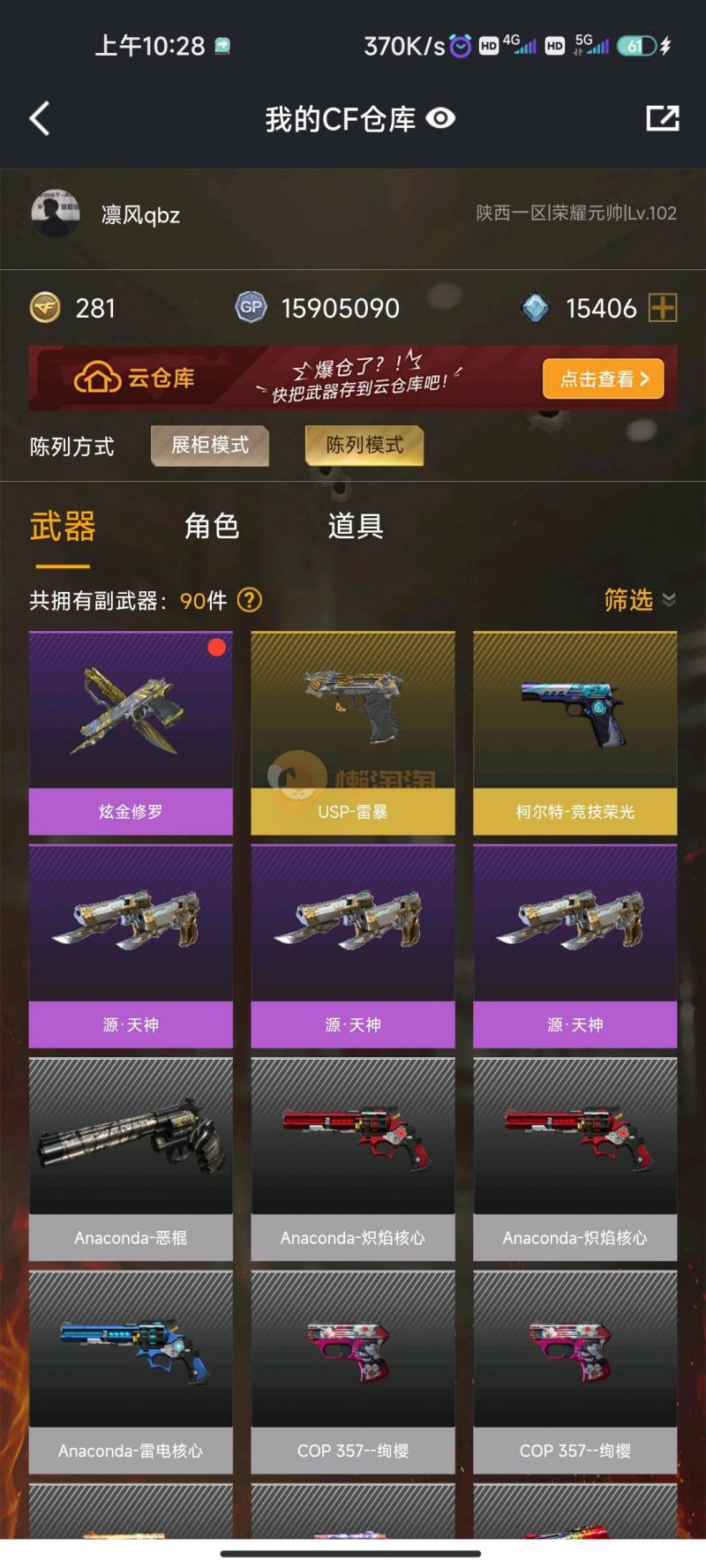Select 陈列模式 display mode
The image size is (706, 1568).
coord(364,445)
